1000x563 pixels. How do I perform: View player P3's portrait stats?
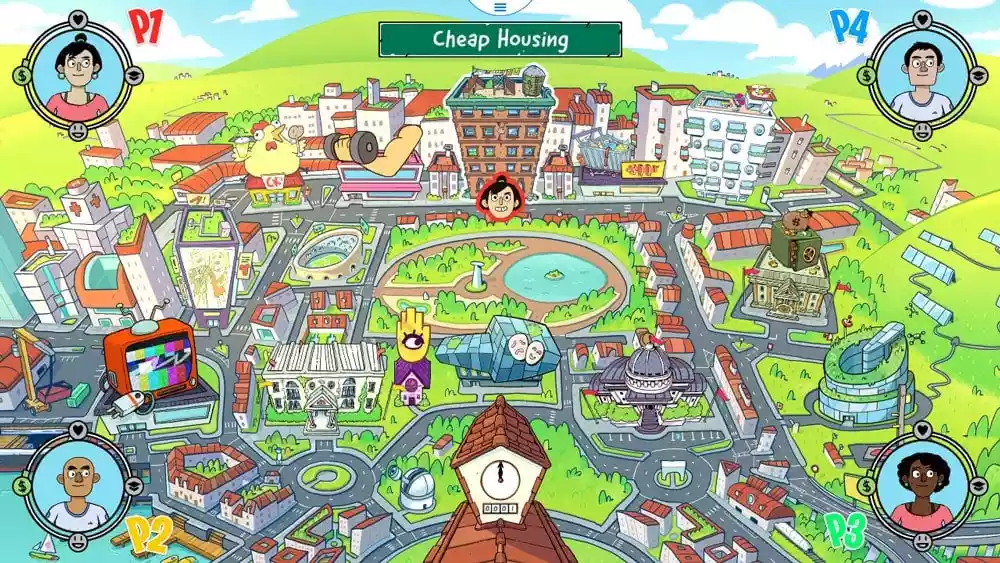921,489
